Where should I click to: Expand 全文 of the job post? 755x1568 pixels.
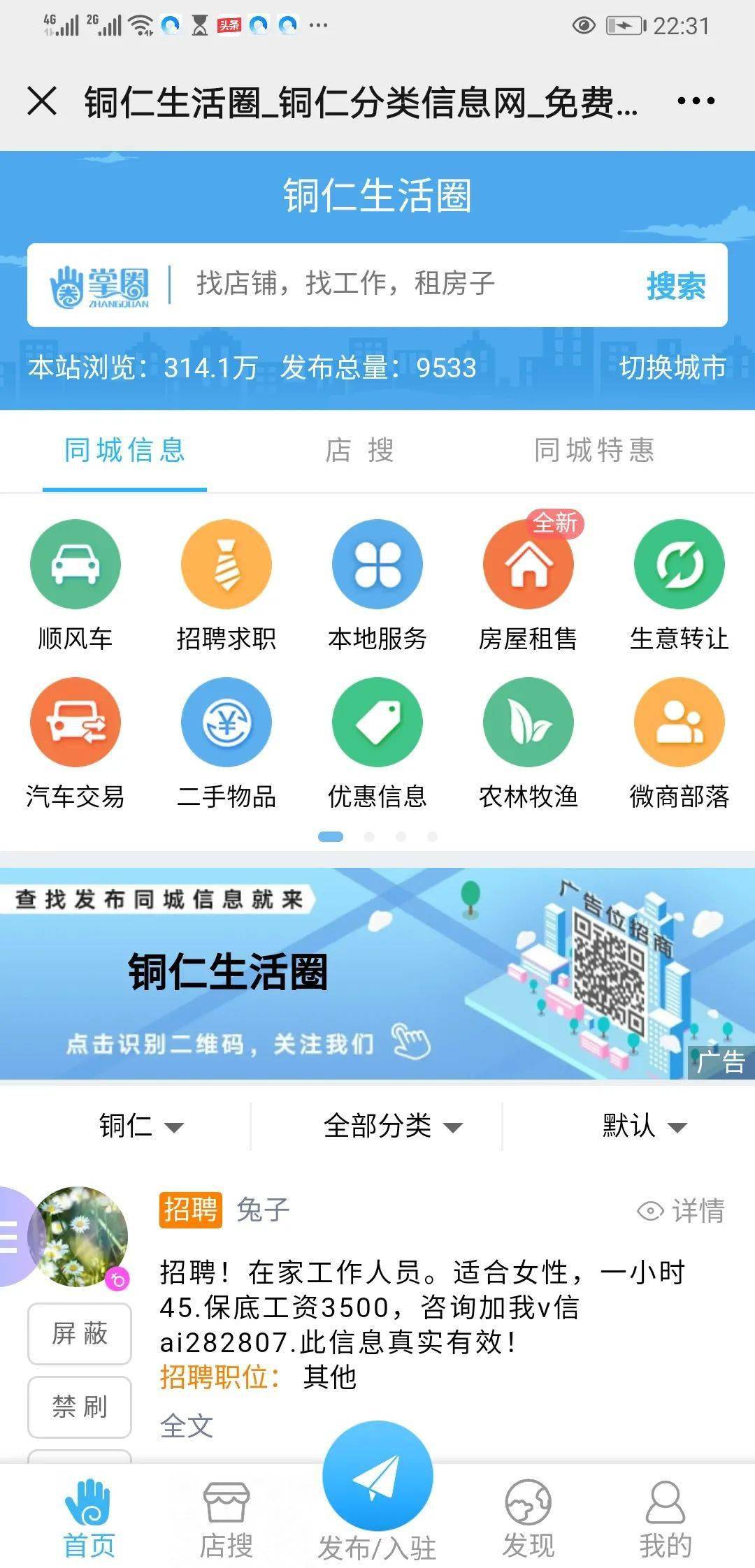(186, 1425)
